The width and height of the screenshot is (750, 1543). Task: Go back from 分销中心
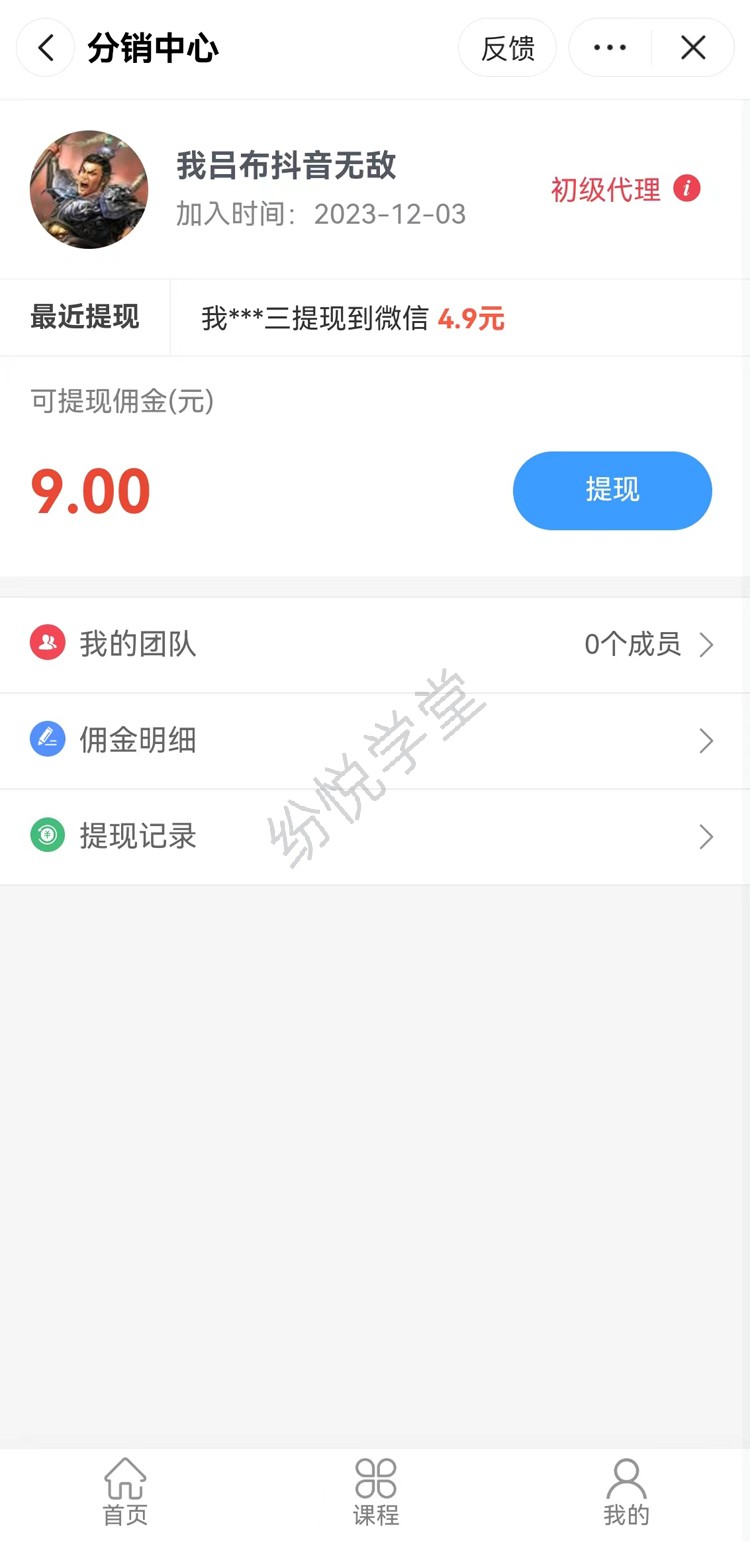[45, 47]
